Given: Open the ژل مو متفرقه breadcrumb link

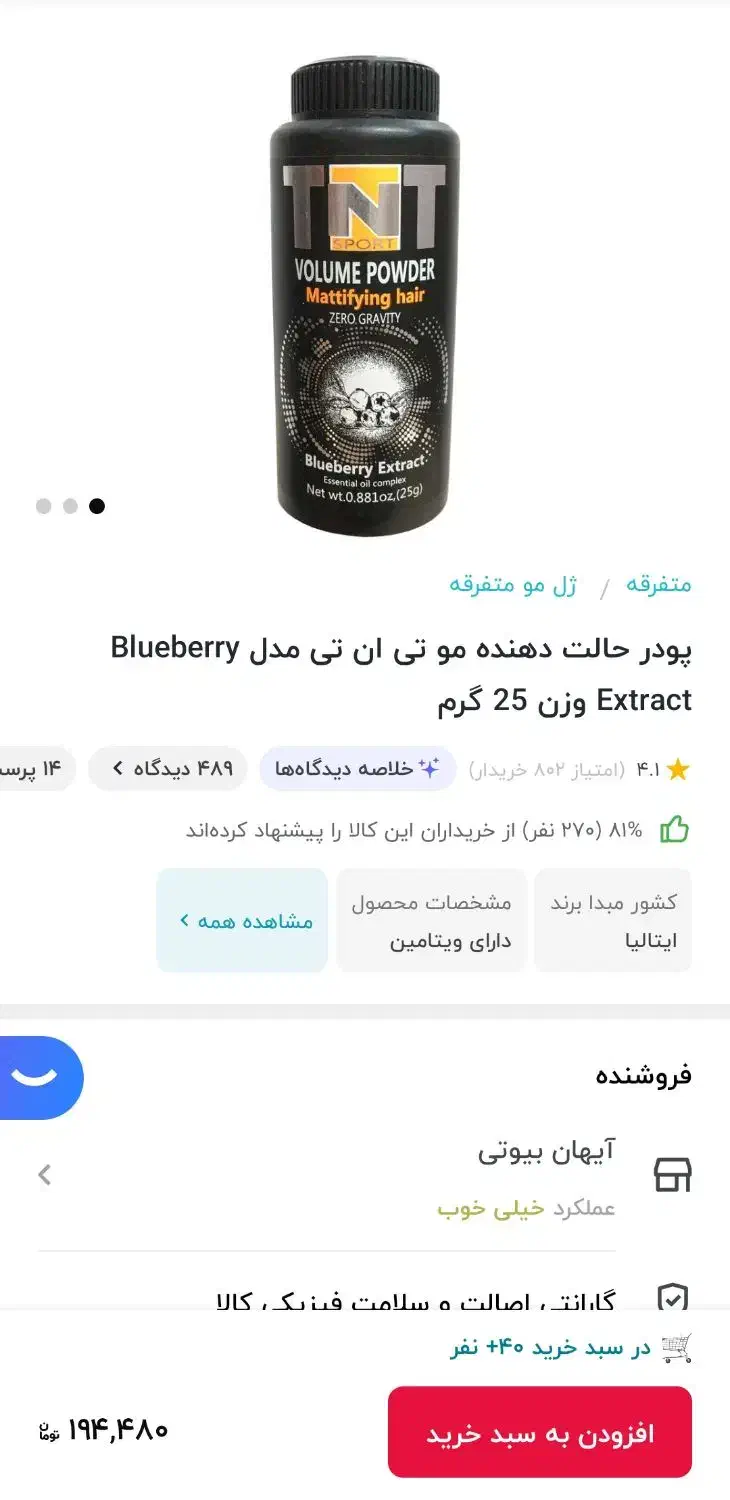Looking at the screenshot, I should pyautogui.click(x=510, y=584).
